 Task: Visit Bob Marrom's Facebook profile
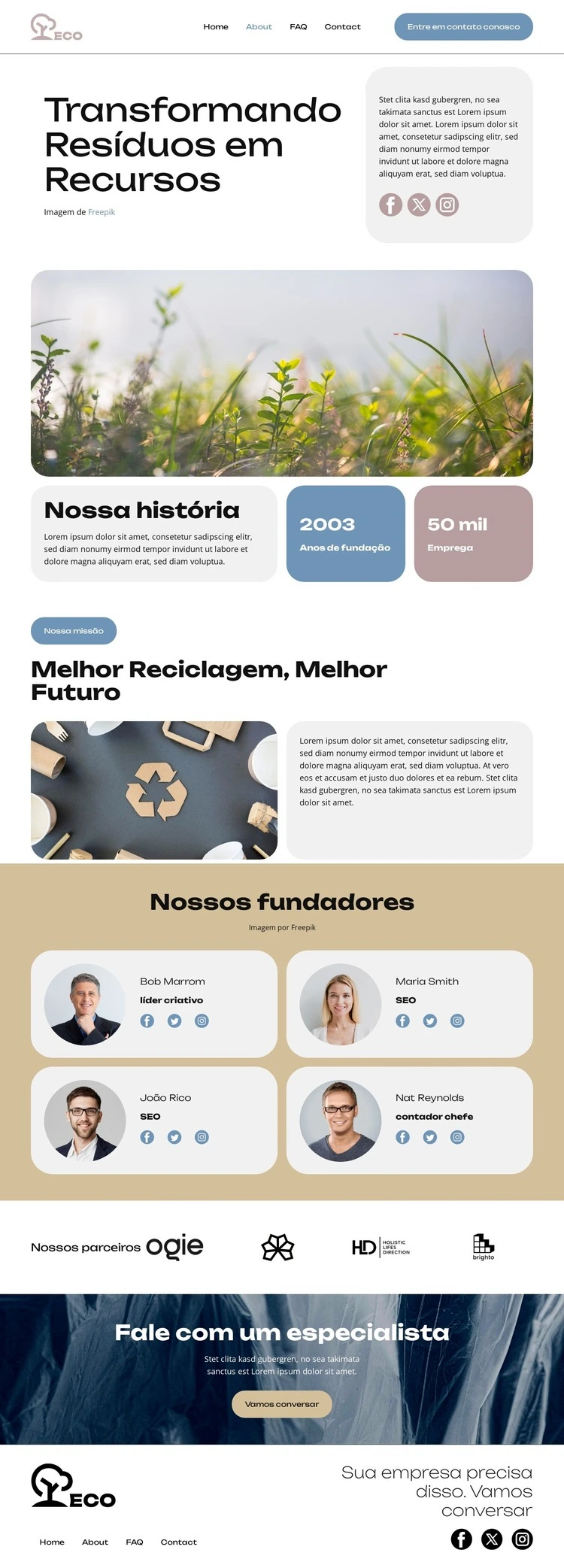147,1021
